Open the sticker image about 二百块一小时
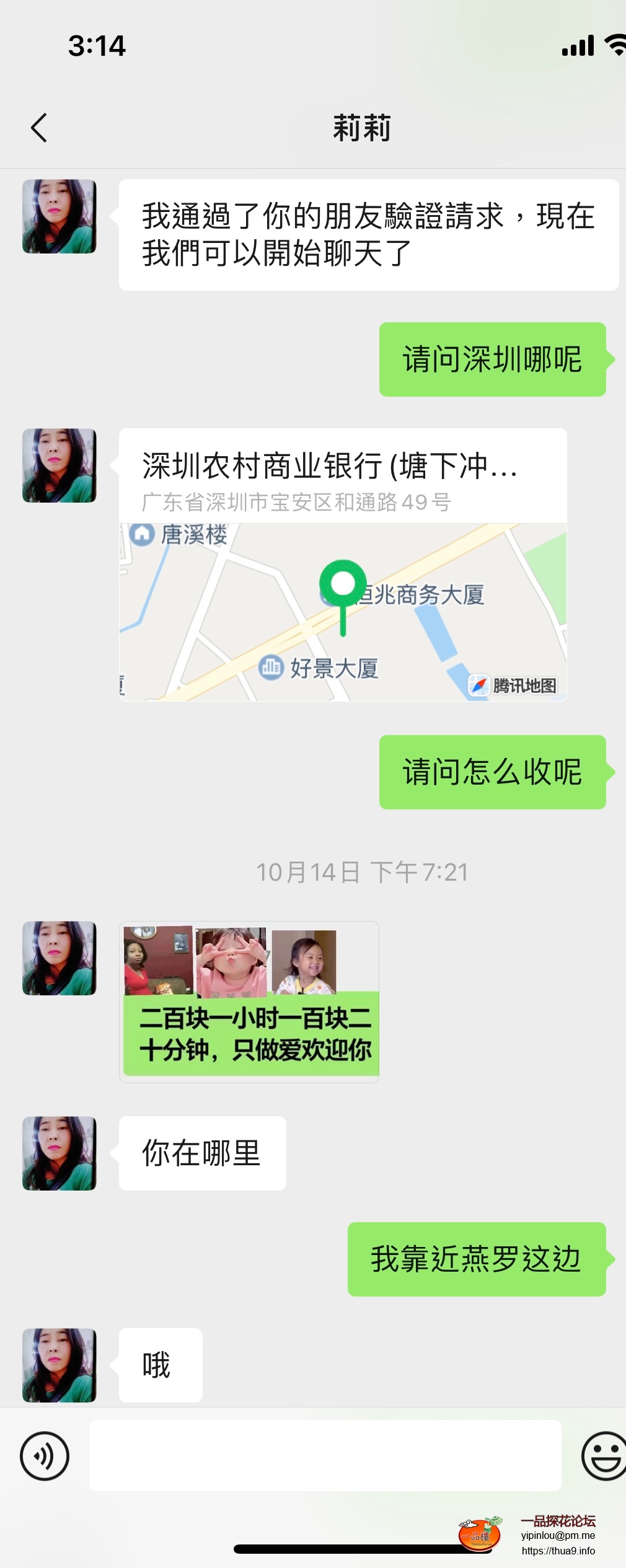 click(249, 1002)
